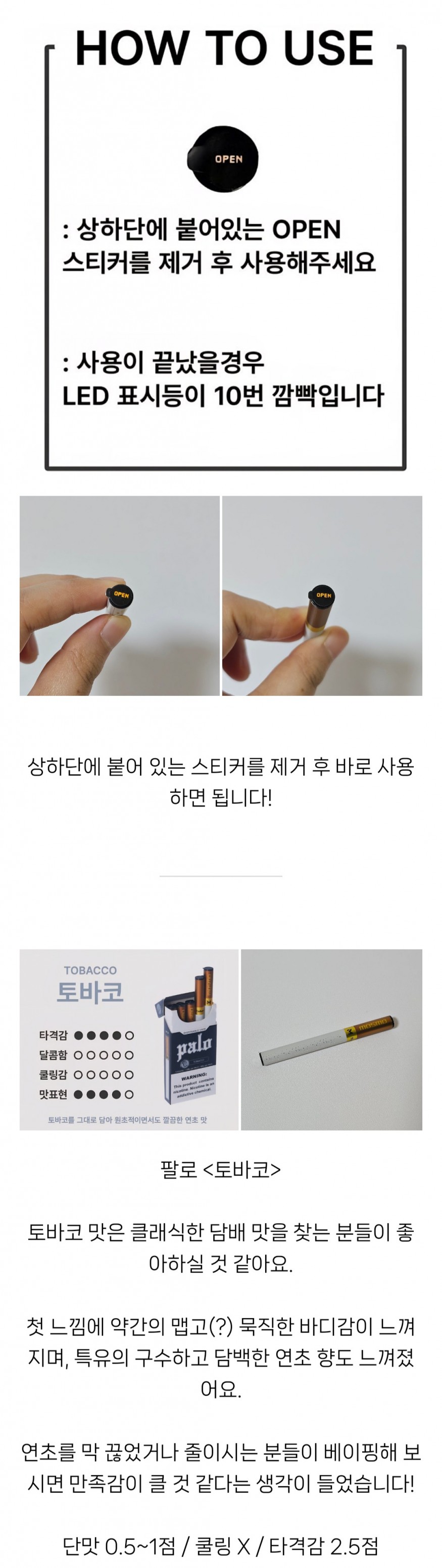Open the Tobacco flavor rating image

(129, 1040)
